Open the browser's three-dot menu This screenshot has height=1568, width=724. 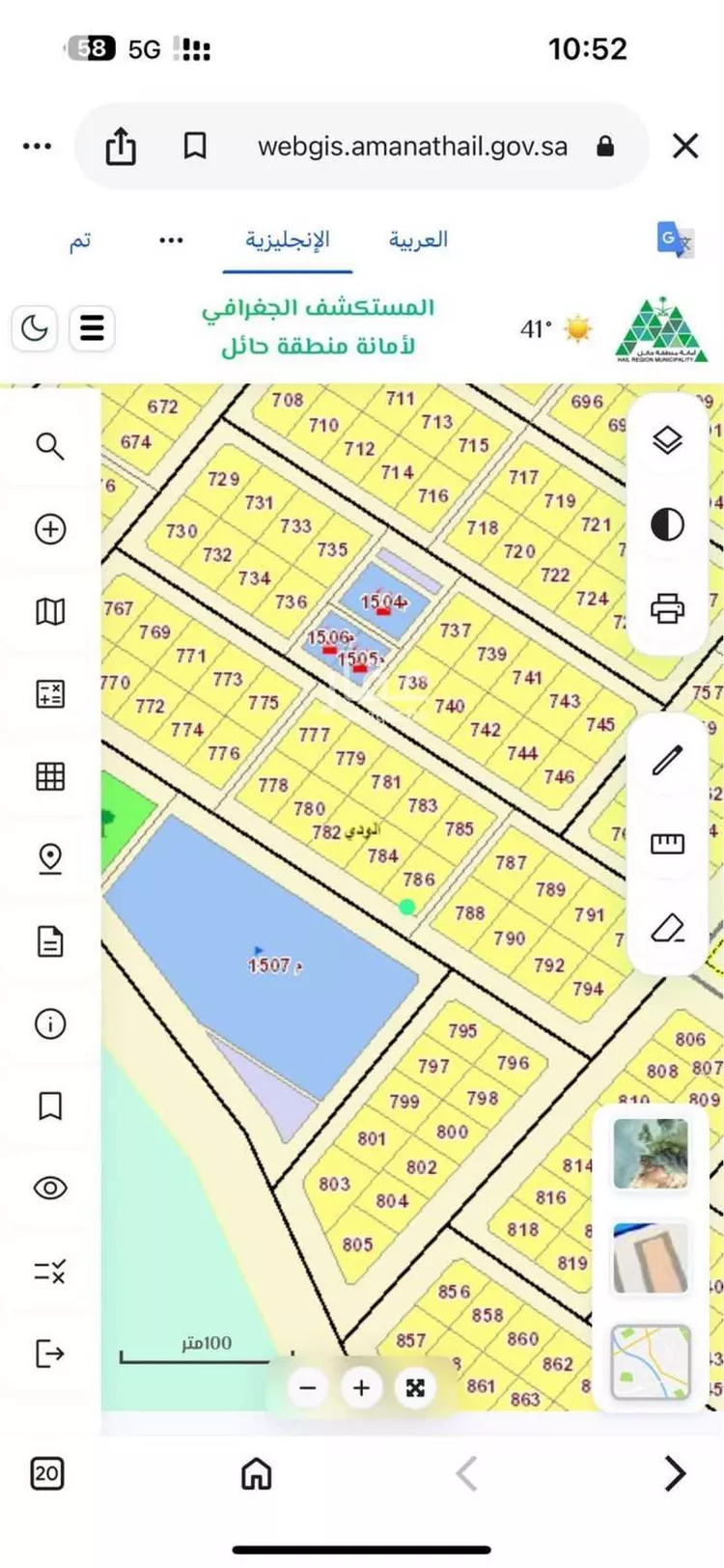[x=37, y=146]
